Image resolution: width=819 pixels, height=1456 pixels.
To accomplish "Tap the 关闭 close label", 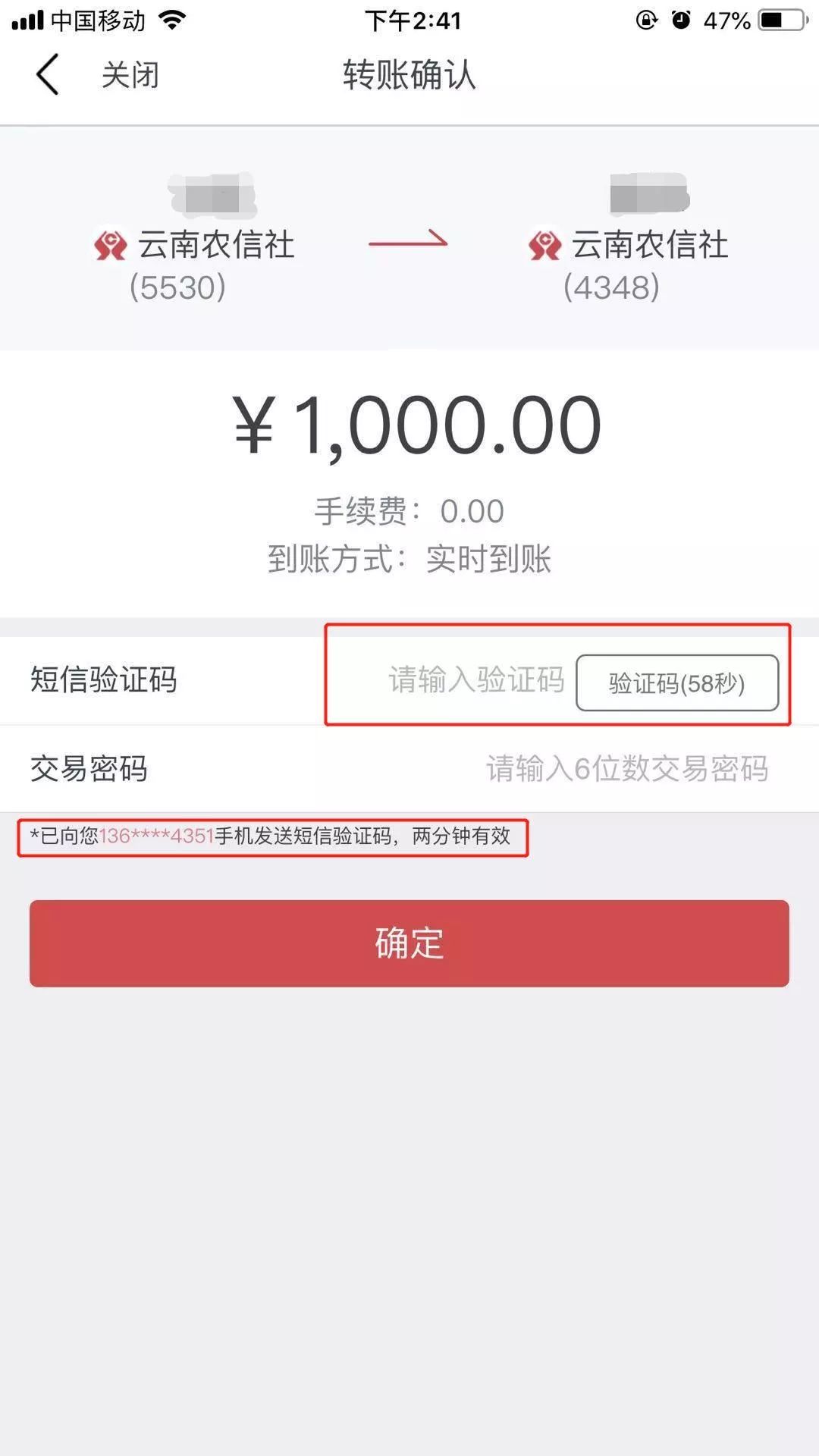I will pyautogui.click(x=129, y=74).
